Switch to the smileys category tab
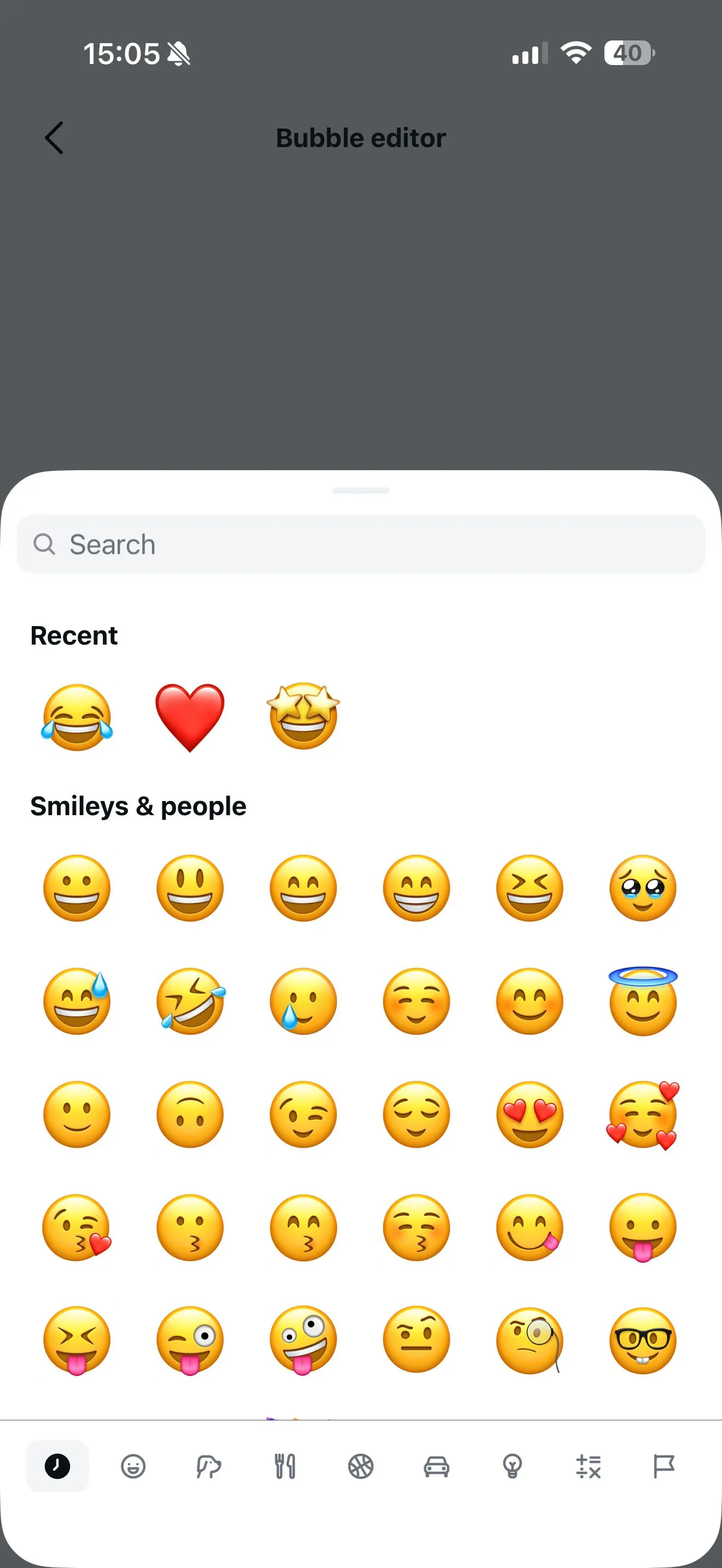 click(133, 1466)
